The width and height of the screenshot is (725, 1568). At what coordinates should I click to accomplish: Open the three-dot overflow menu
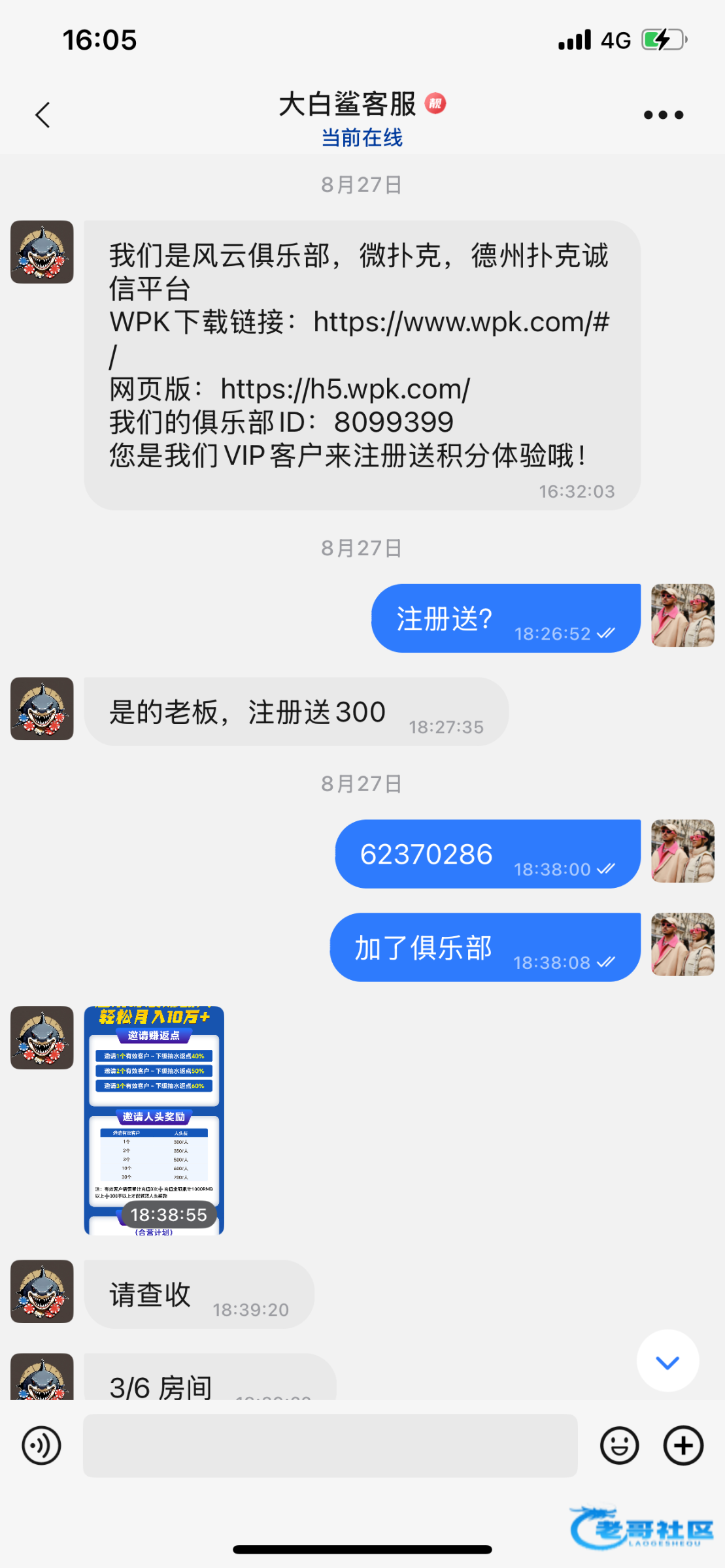(x=663, y=116)
